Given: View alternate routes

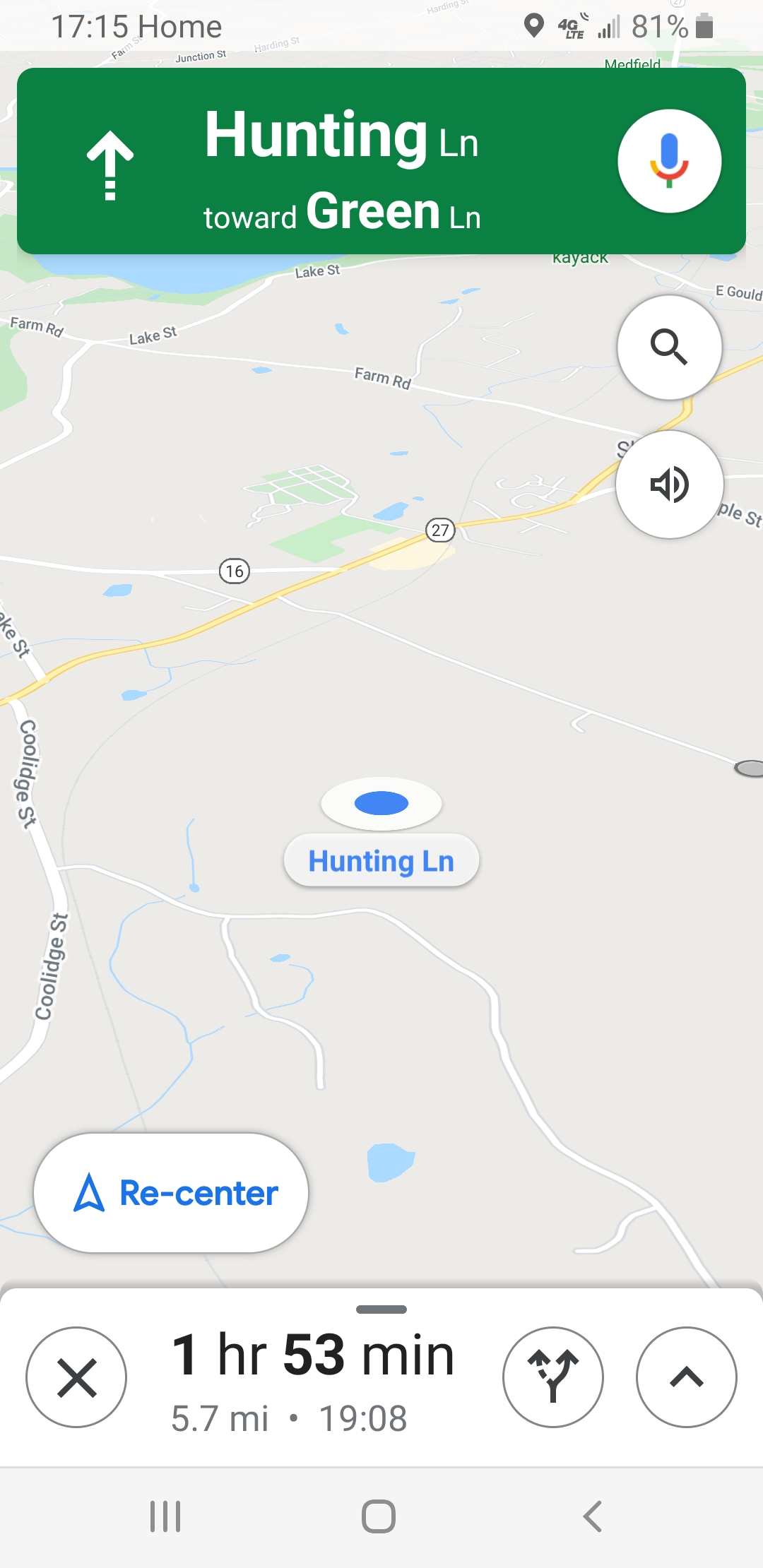Looking at the screenshot, I should (x=553, y=1377).
